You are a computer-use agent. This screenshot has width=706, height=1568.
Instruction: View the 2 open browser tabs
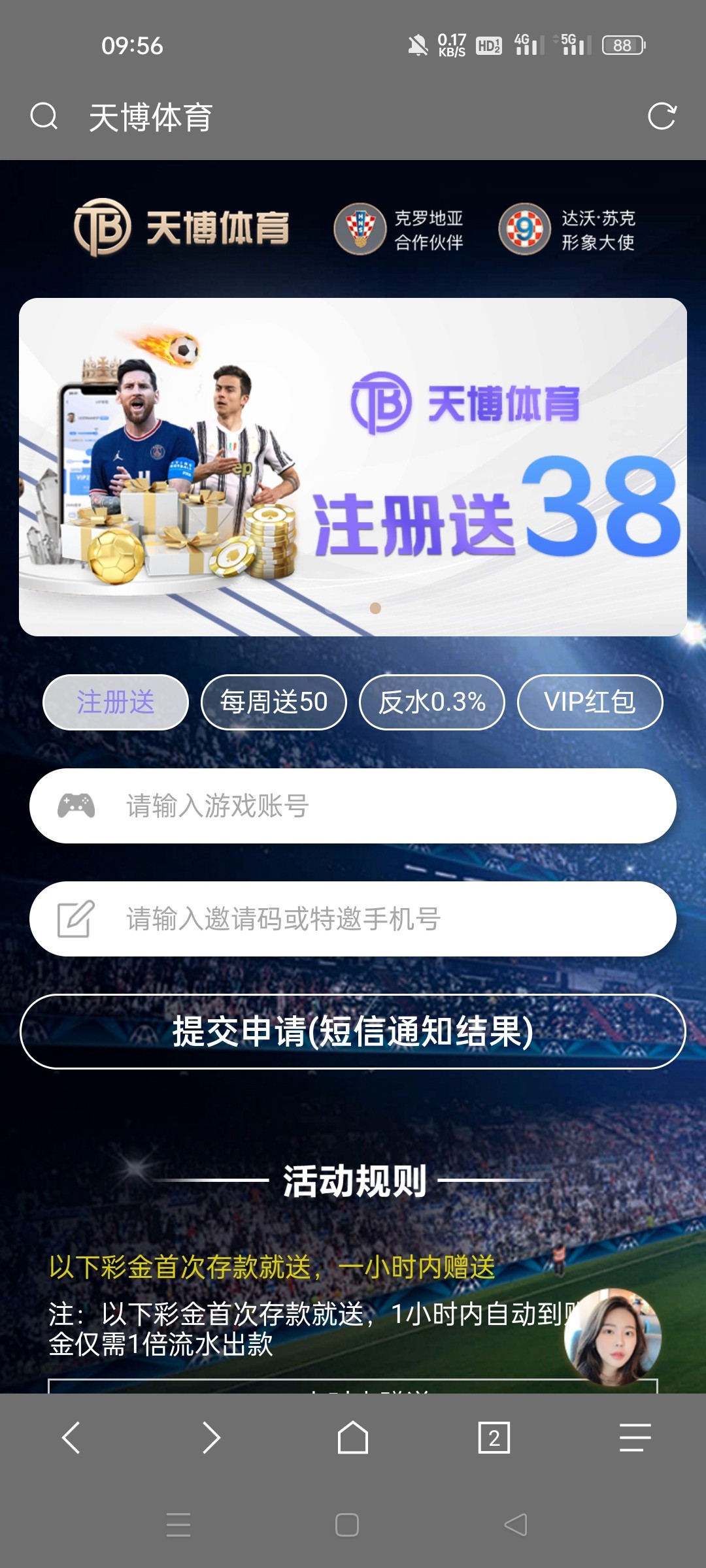coord(494,1438)
